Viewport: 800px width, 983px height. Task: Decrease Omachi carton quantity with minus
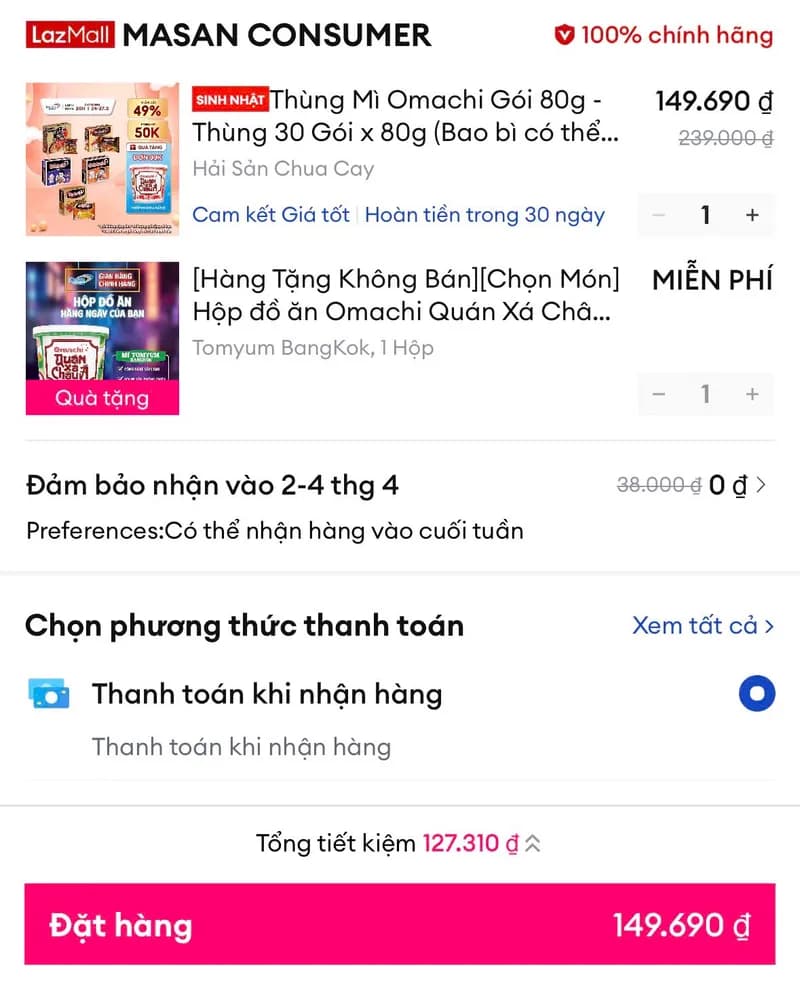click(x=659, y=215)
